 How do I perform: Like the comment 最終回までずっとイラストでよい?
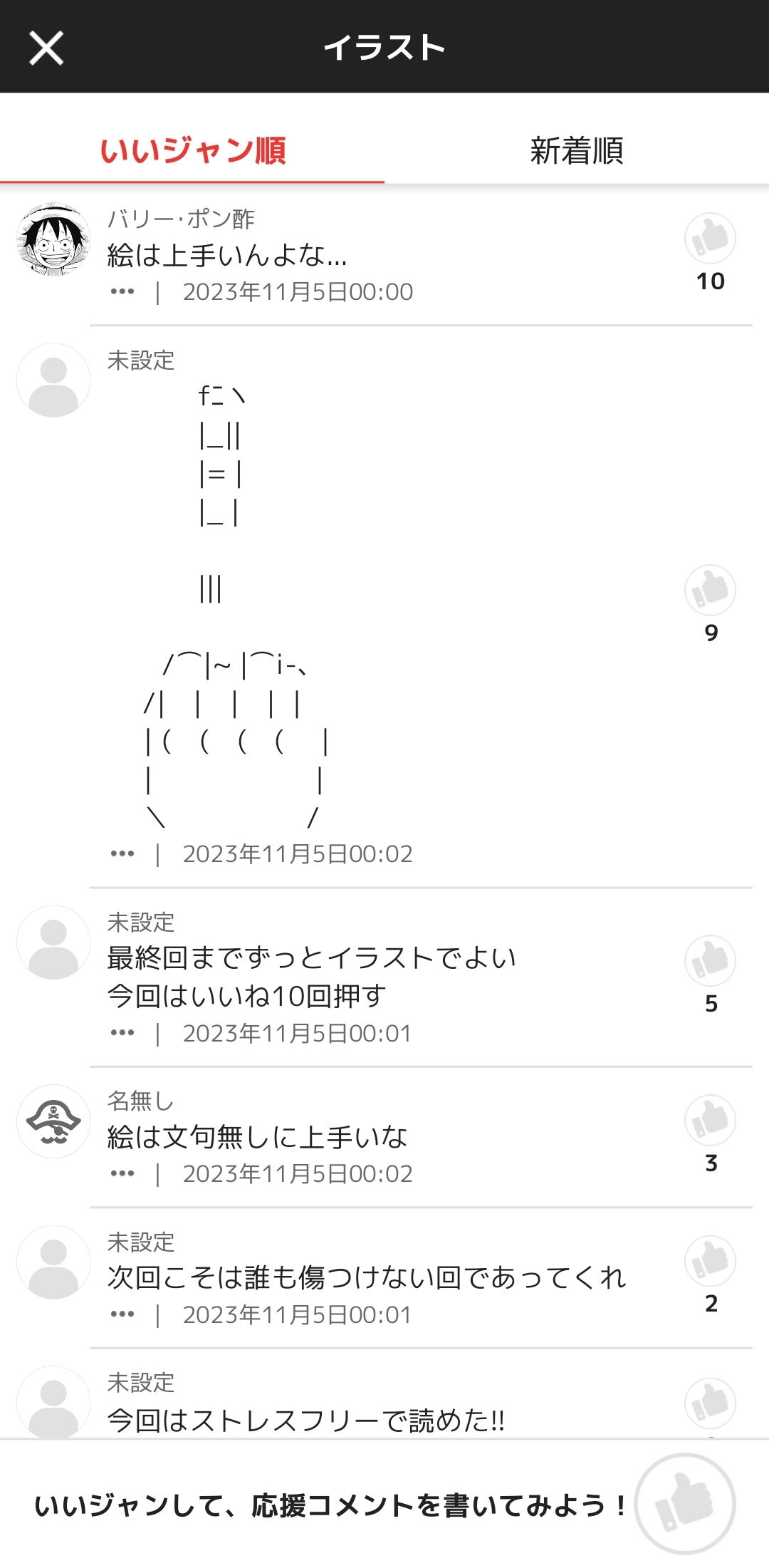710,960
